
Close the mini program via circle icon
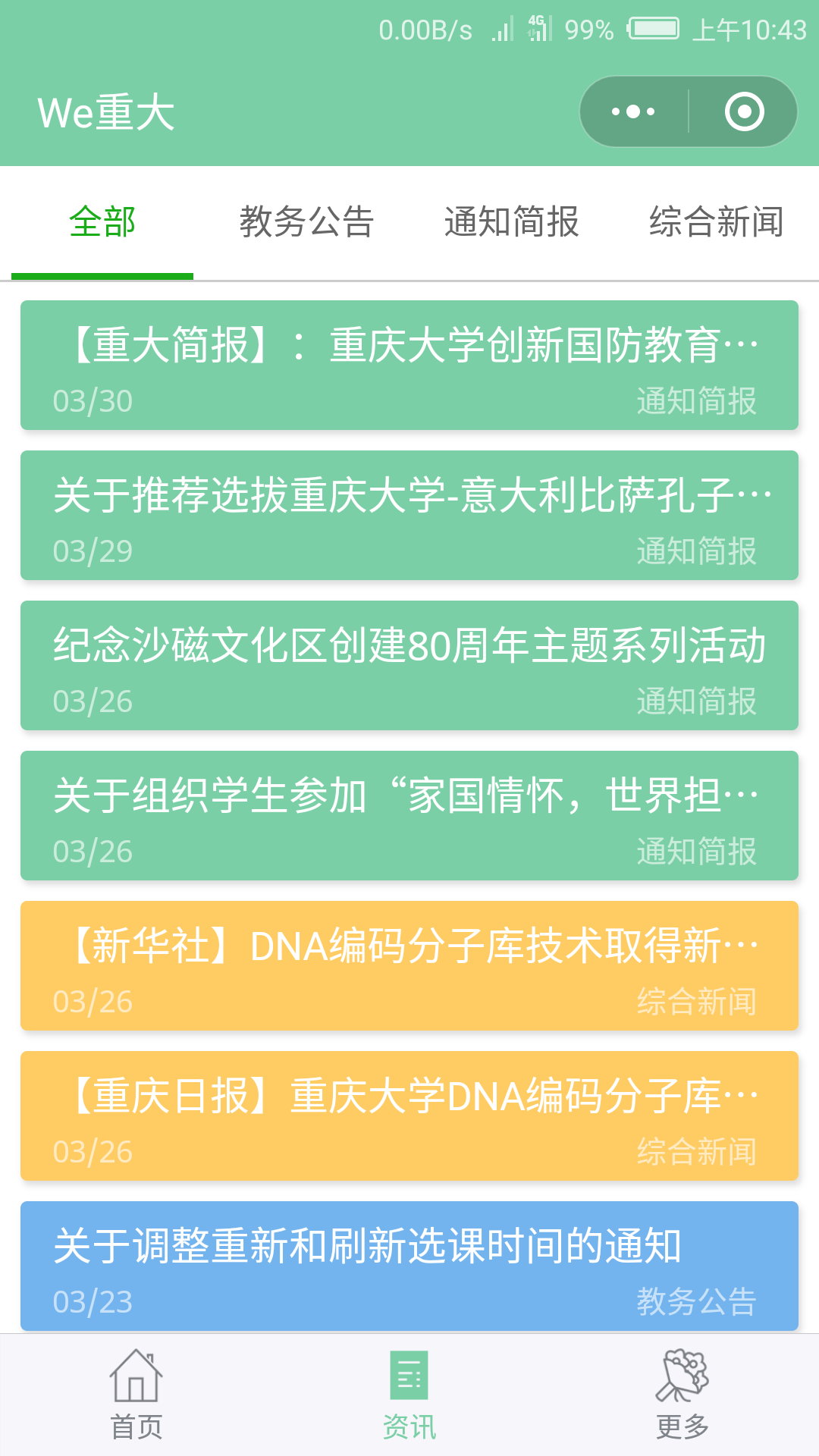point(744,111)
